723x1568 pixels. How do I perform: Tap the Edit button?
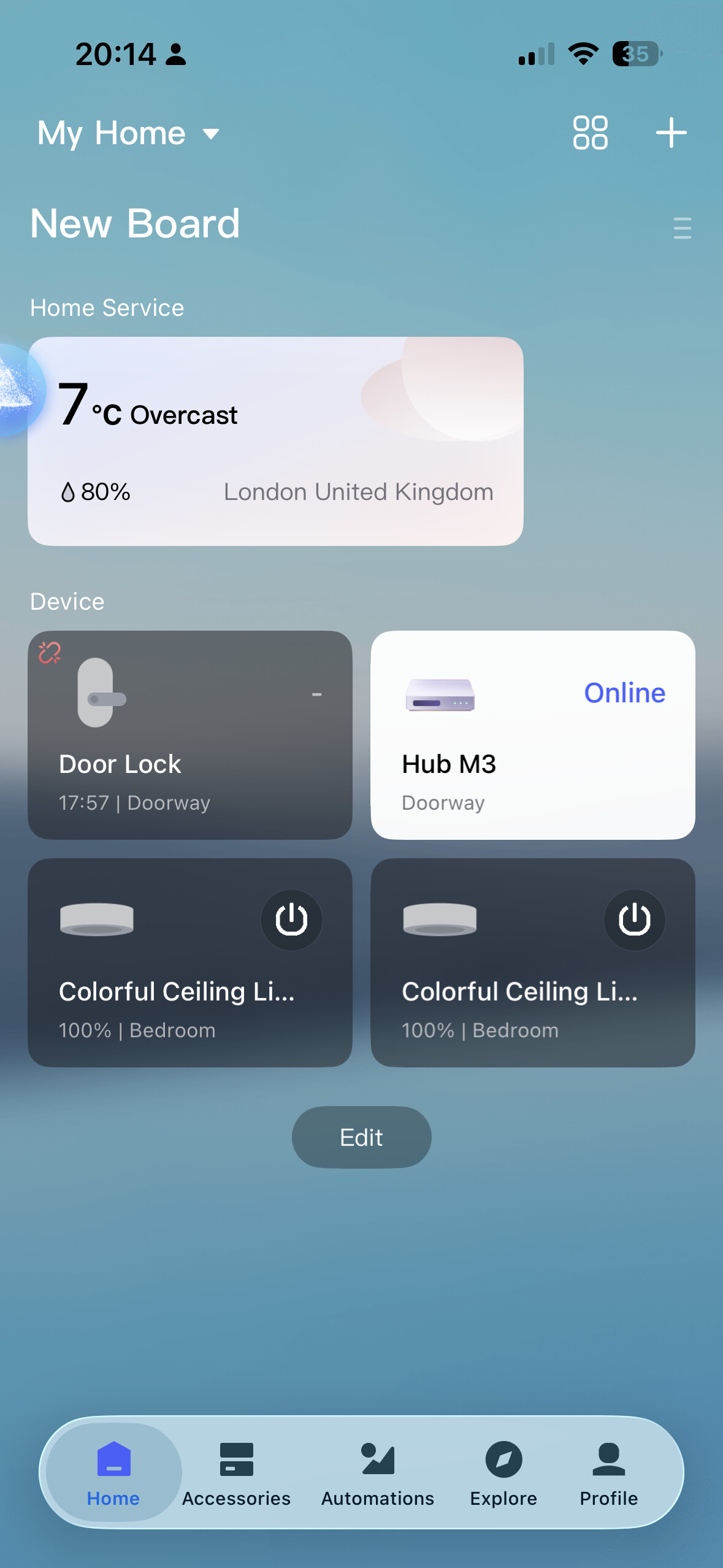coord(361,1137)
